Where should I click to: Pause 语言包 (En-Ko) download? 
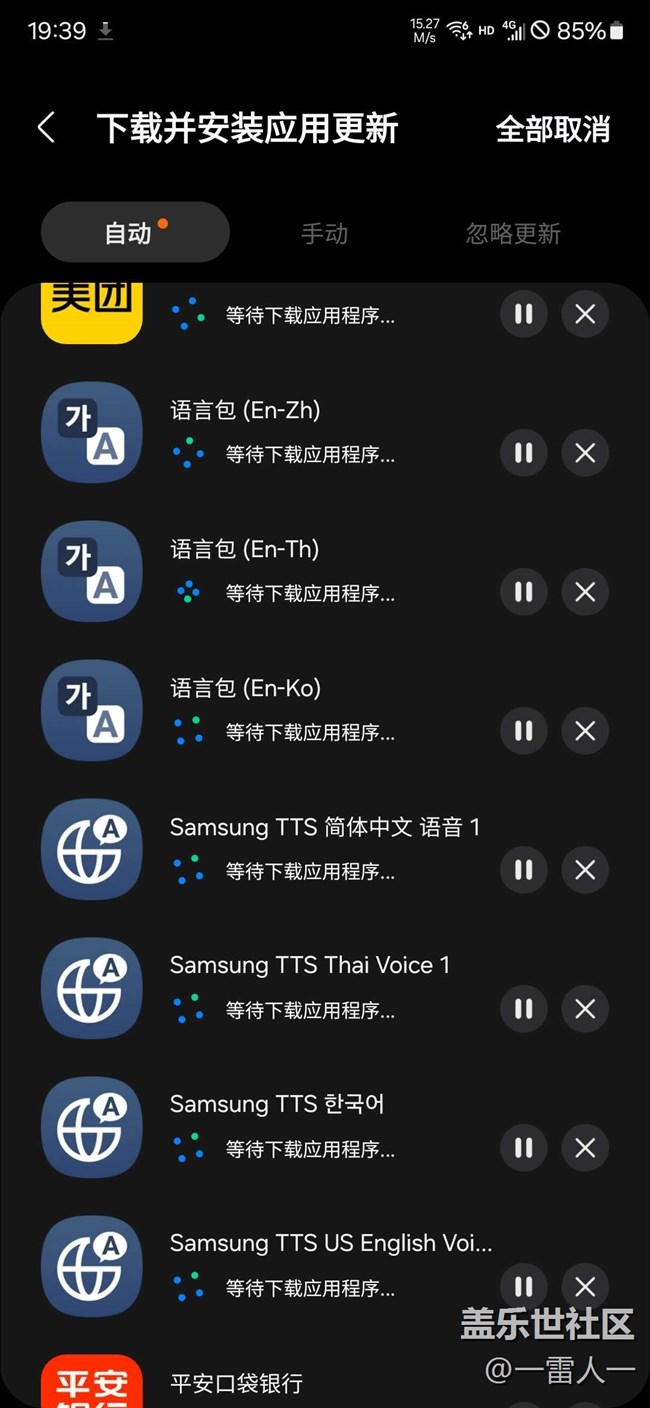click(x=523, y=731)
